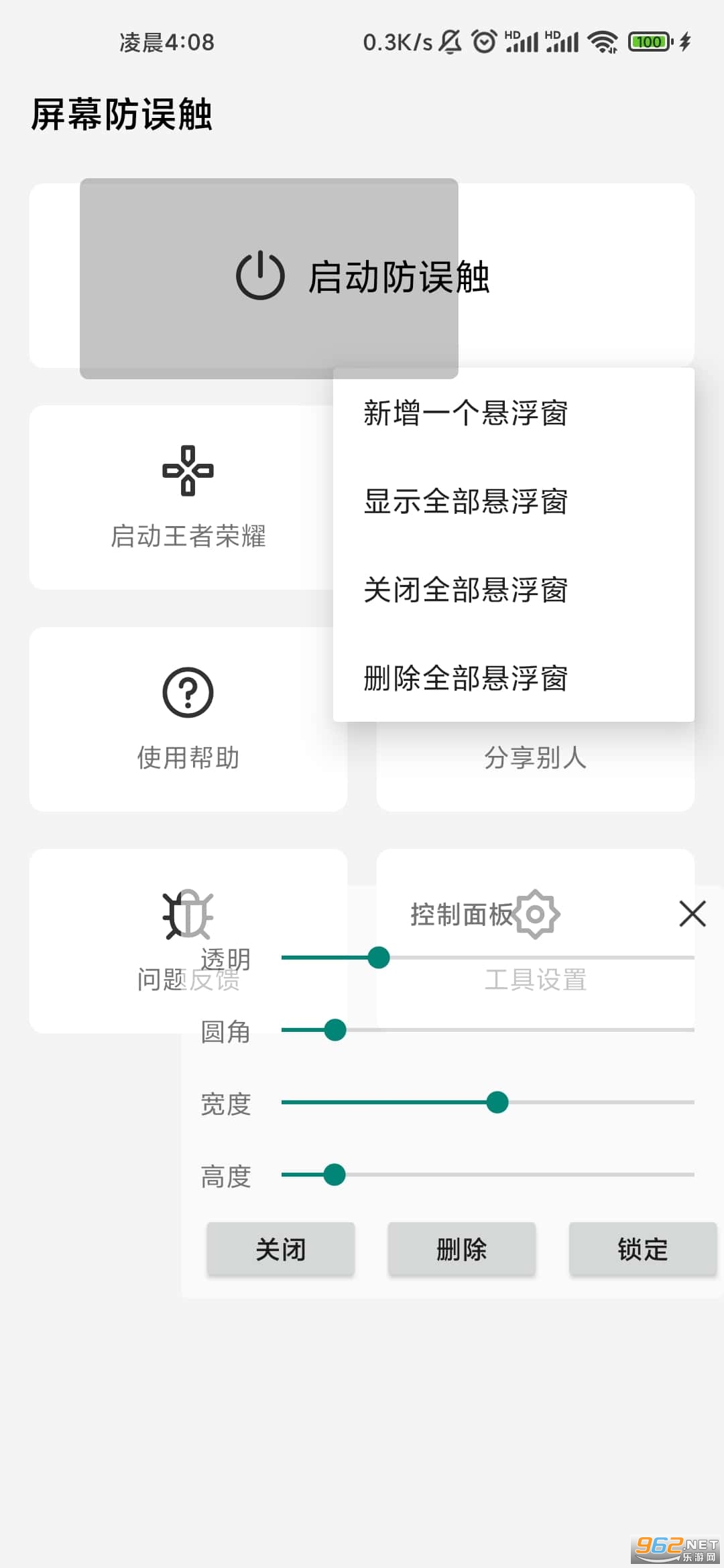This screenshot has height=1568, width=724.
Task: Adjust the 圆角 corner radius slider
Action: 335,1030
